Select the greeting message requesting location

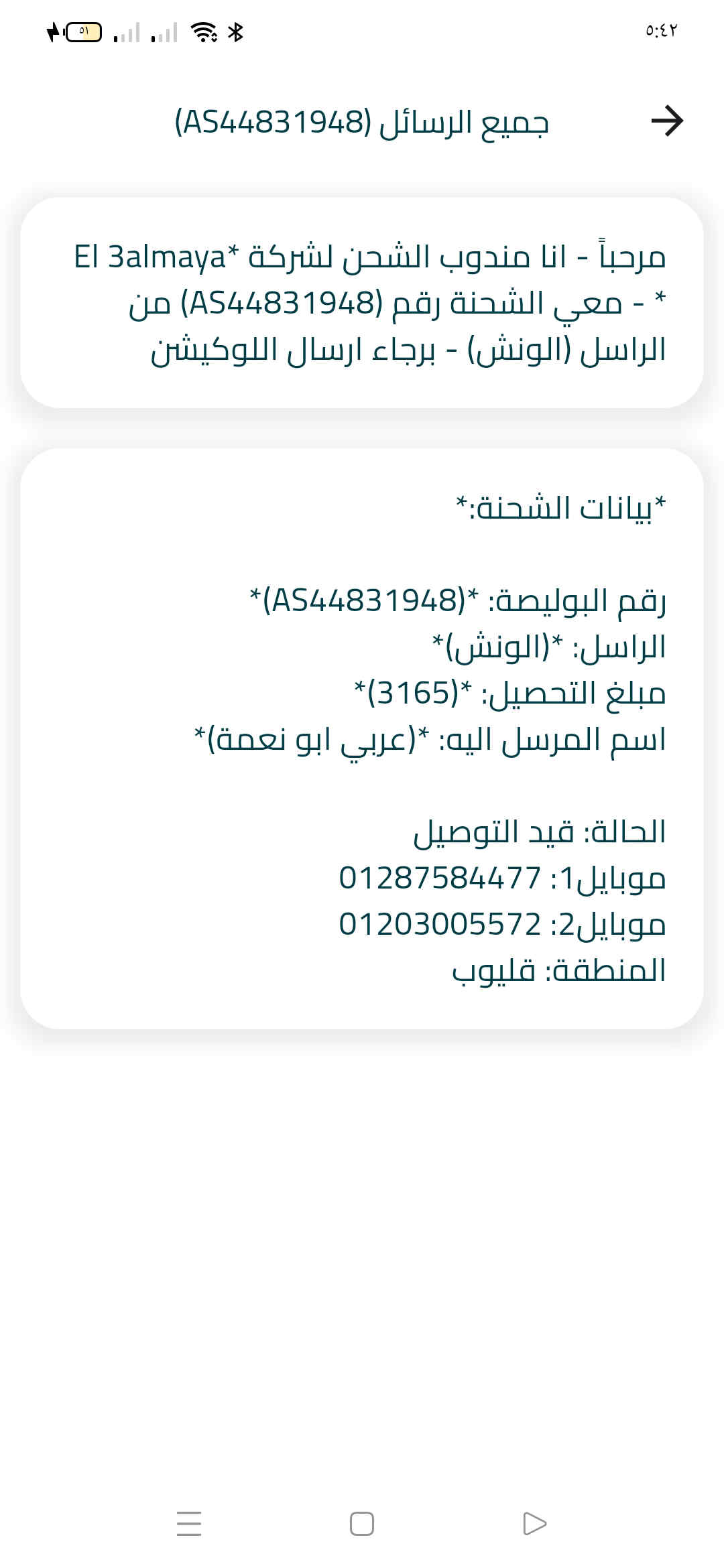pyautogui.click(x=362, y=303)
